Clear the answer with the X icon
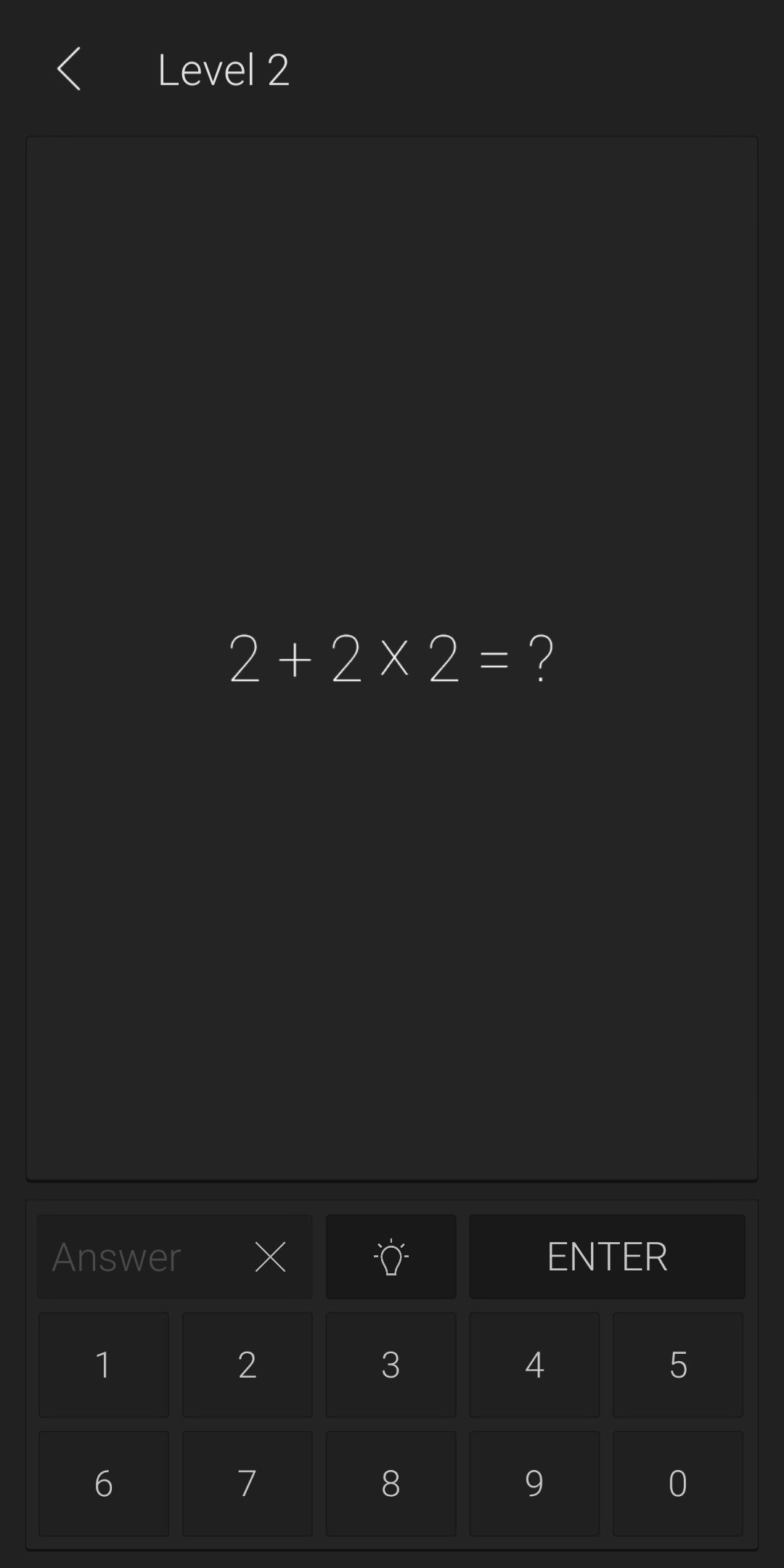 pos(270,1257)
